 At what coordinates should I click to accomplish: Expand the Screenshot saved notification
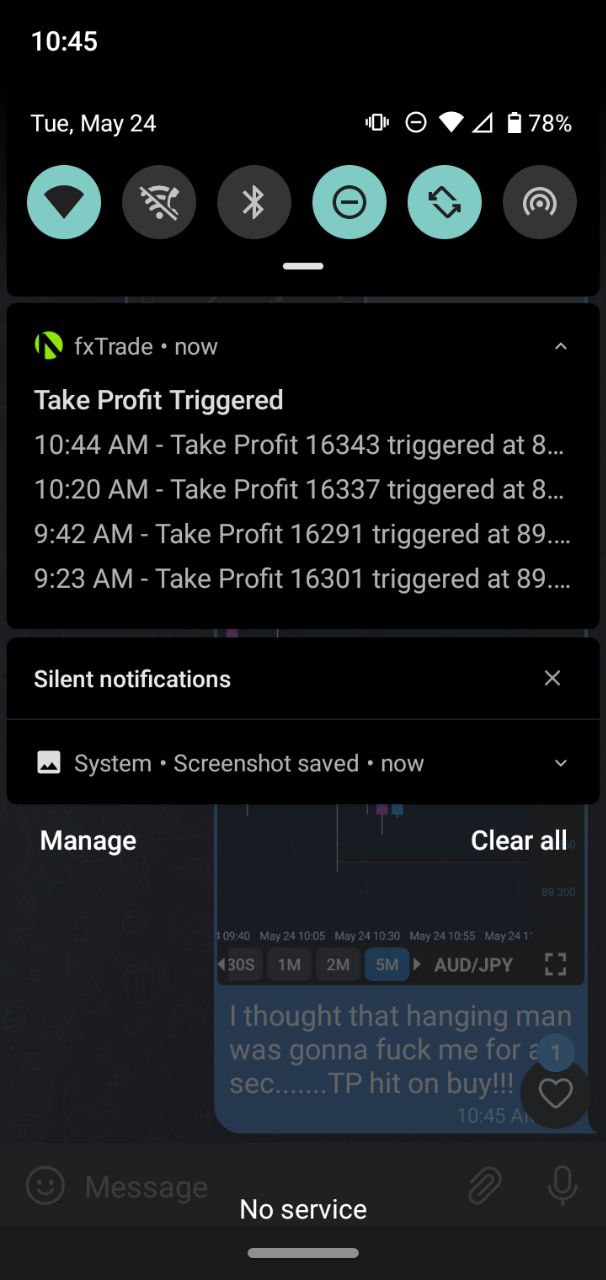pyautogui.click(x=560, y=763)
